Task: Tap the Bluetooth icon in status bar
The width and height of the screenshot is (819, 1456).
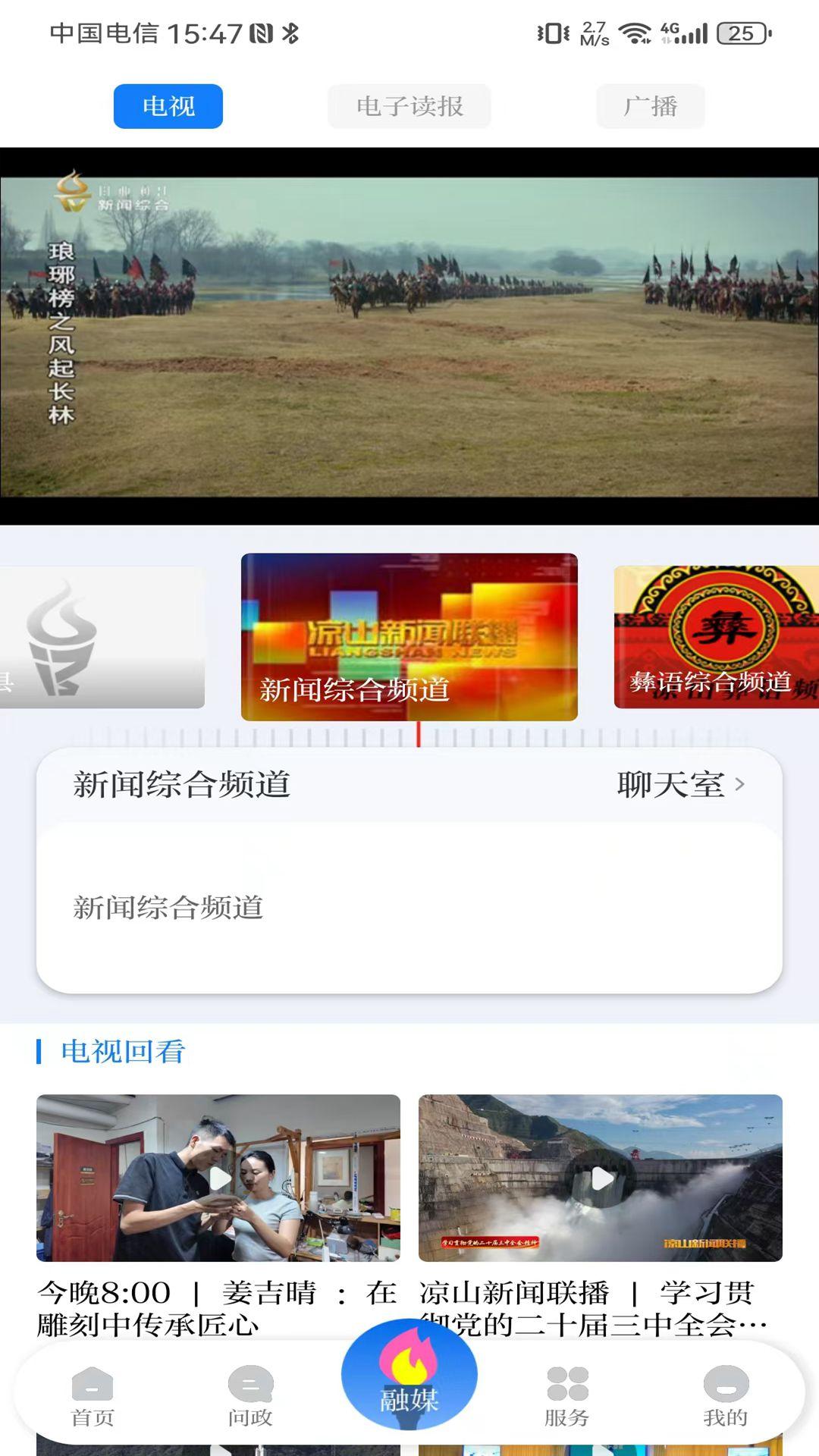Action: point(290,34)
